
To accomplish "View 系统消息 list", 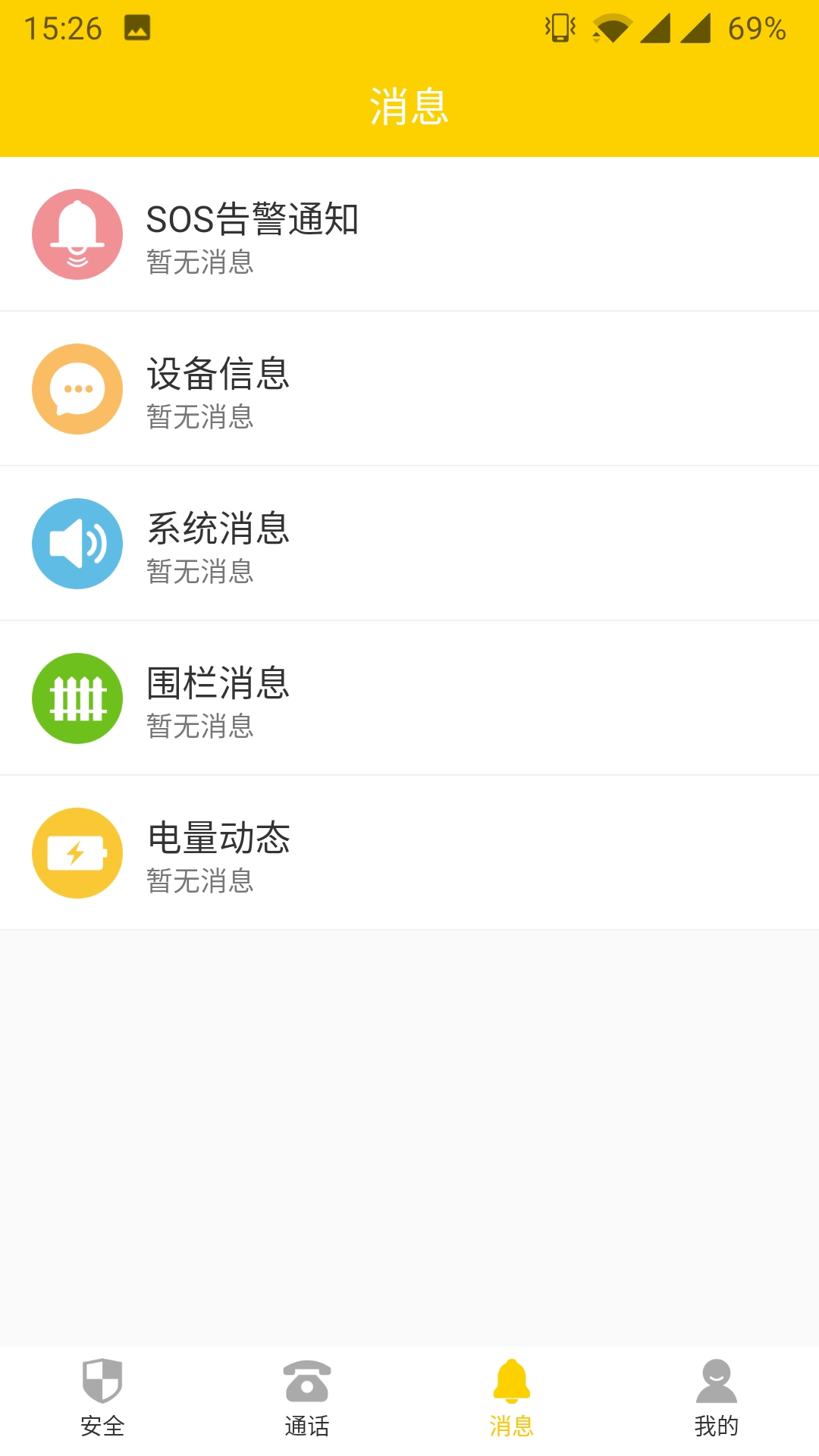I will [x=409, y=544].
